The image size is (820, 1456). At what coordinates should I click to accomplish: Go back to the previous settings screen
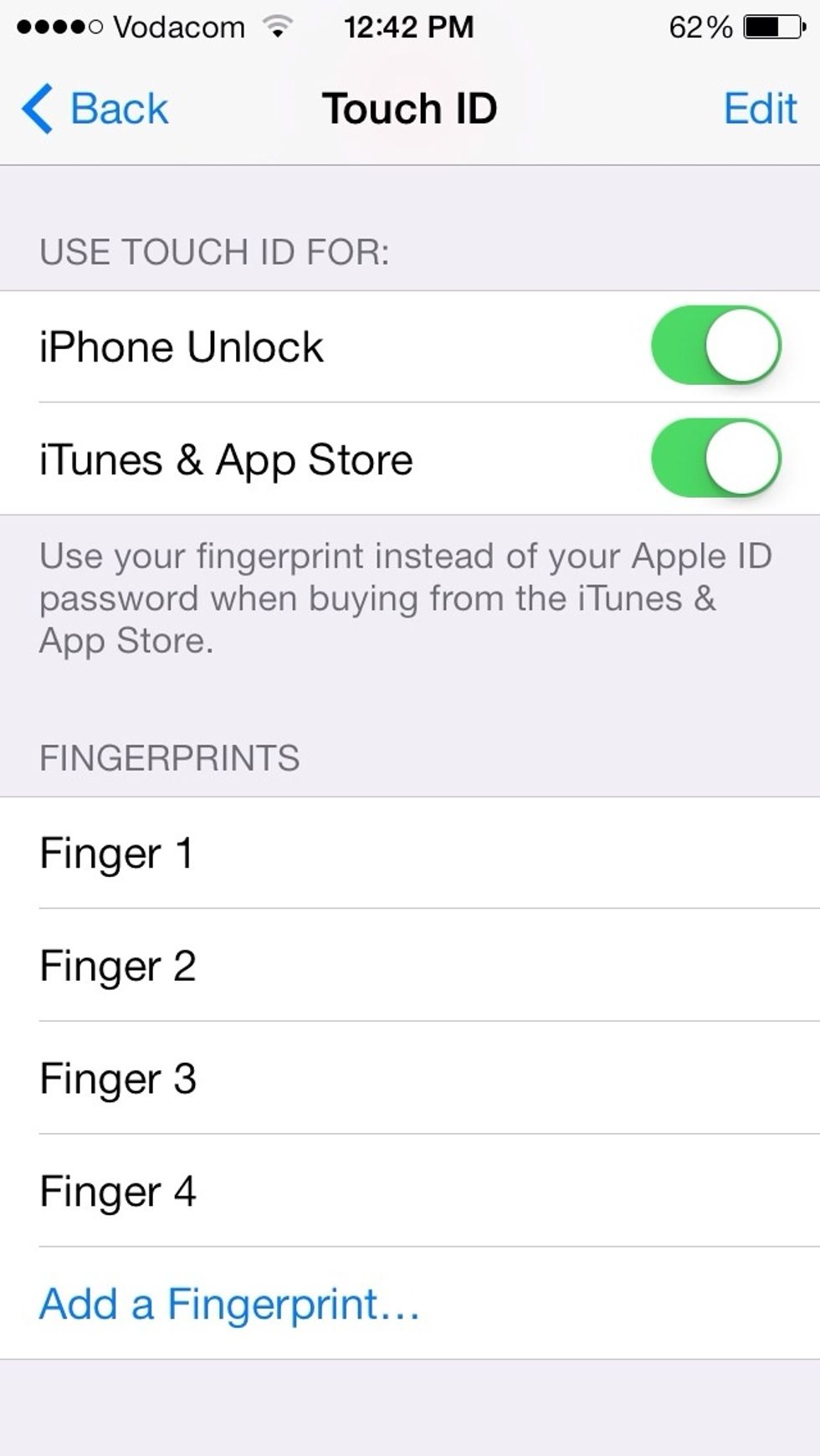coord(95,109)
